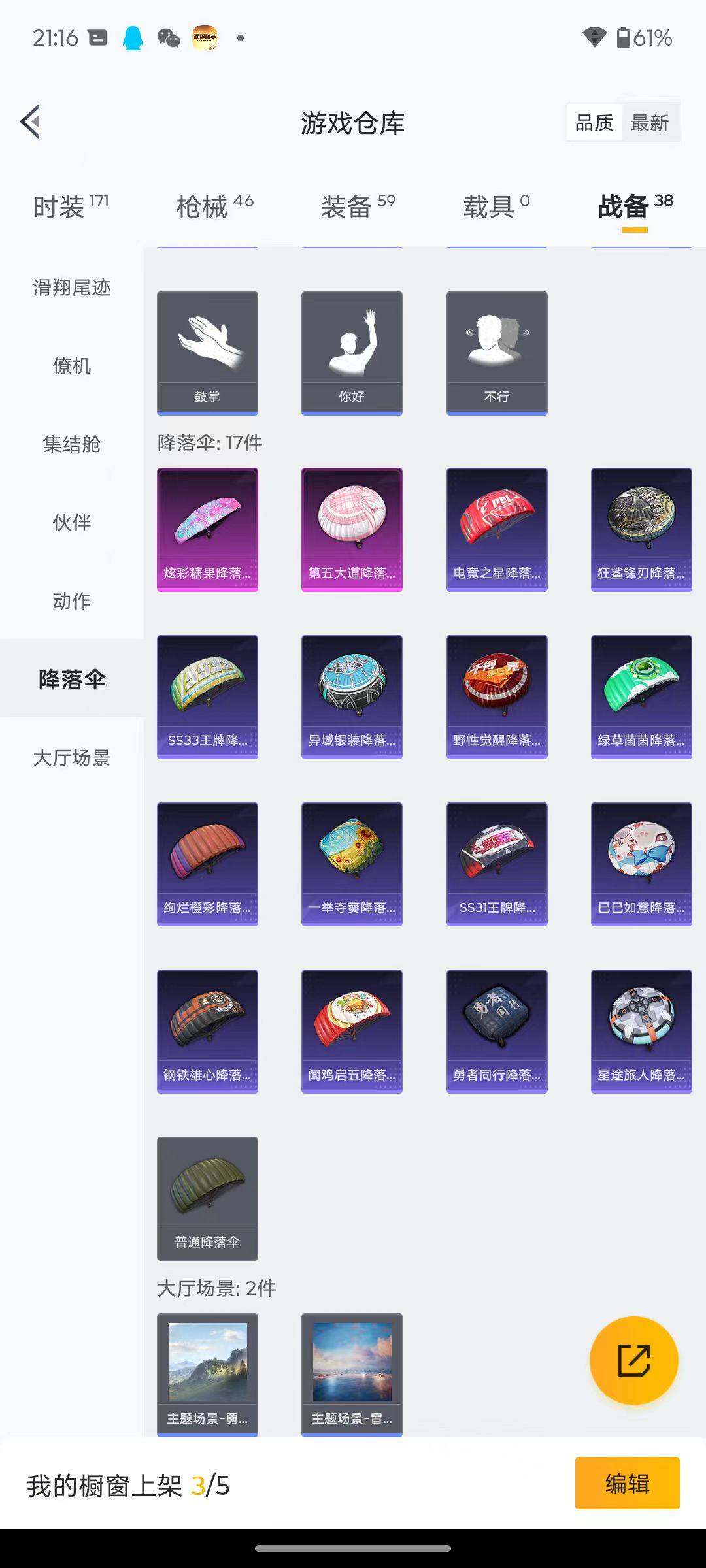
Task: Open the 装备 tab
Action: click(358, 206)
